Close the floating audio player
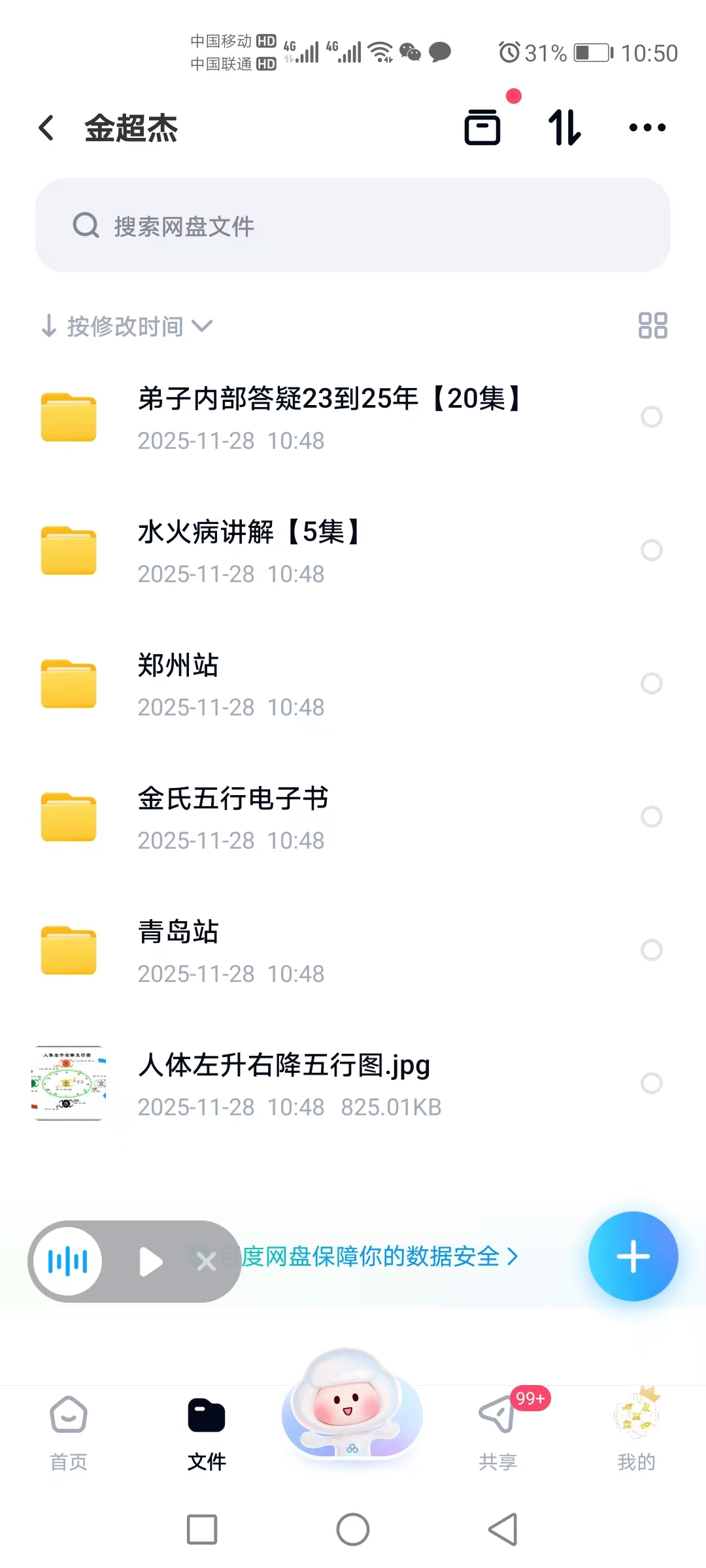706x1568 pixels. click(x=207, y=1262)
